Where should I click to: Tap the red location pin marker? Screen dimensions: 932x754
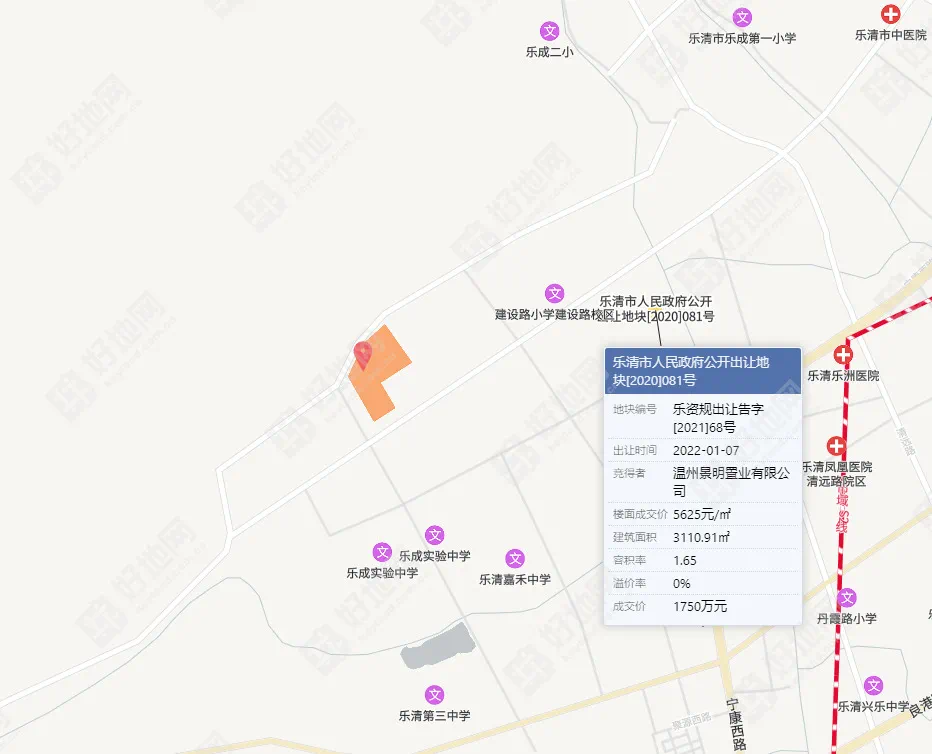tap(363, 353)
